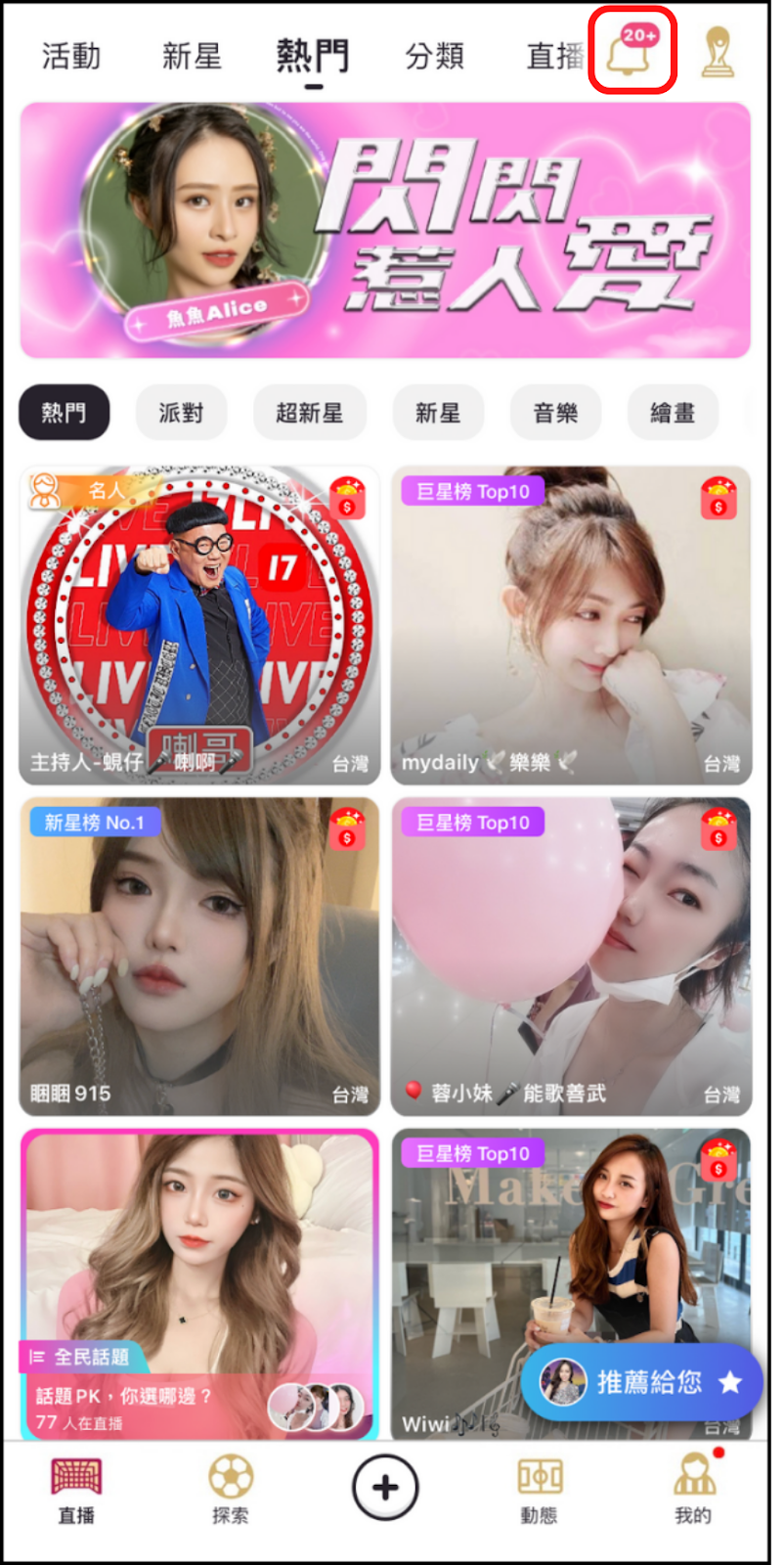Switch to the 活動 tab

point(71,56)
